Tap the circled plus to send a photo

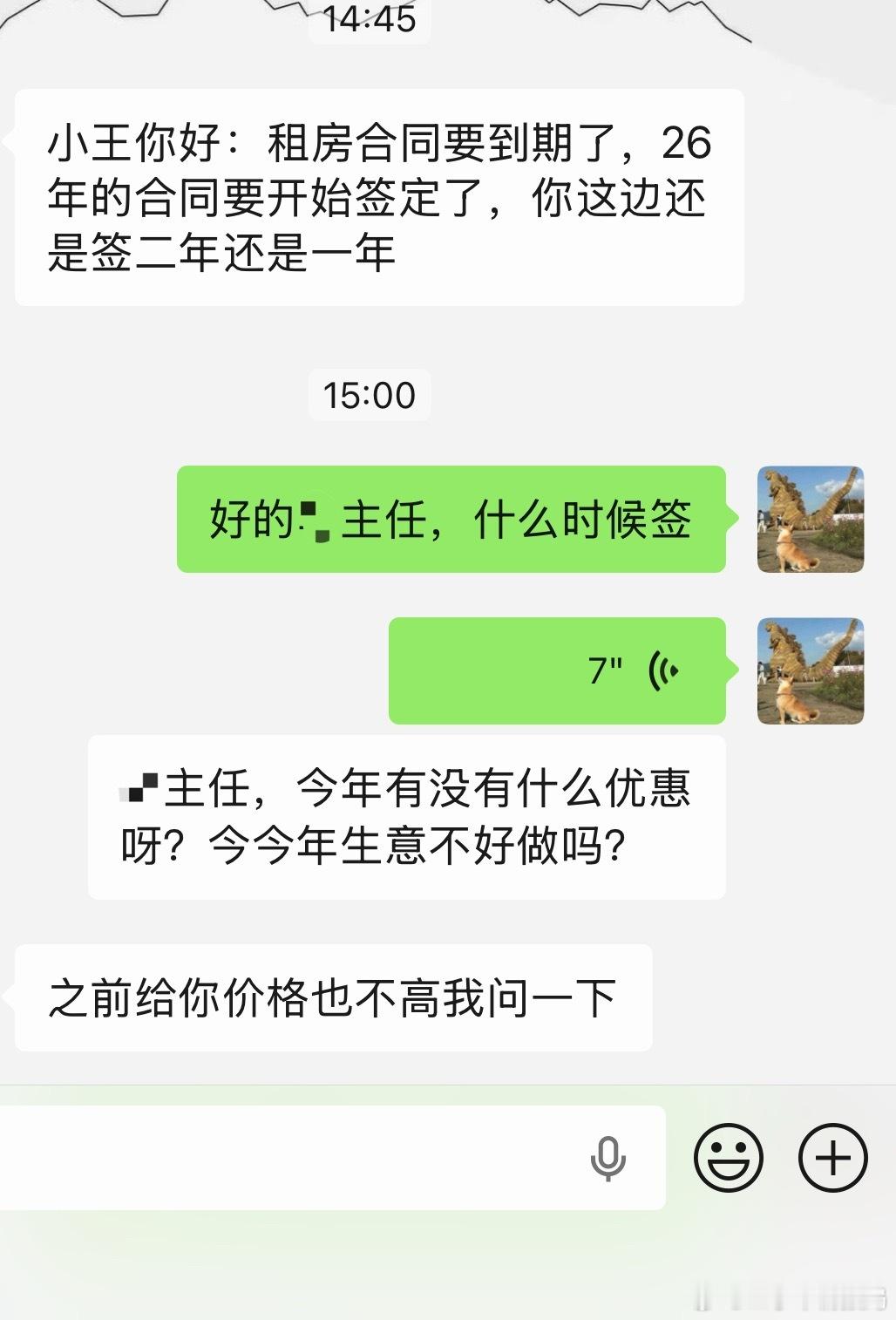click(x=832, y=1158)
